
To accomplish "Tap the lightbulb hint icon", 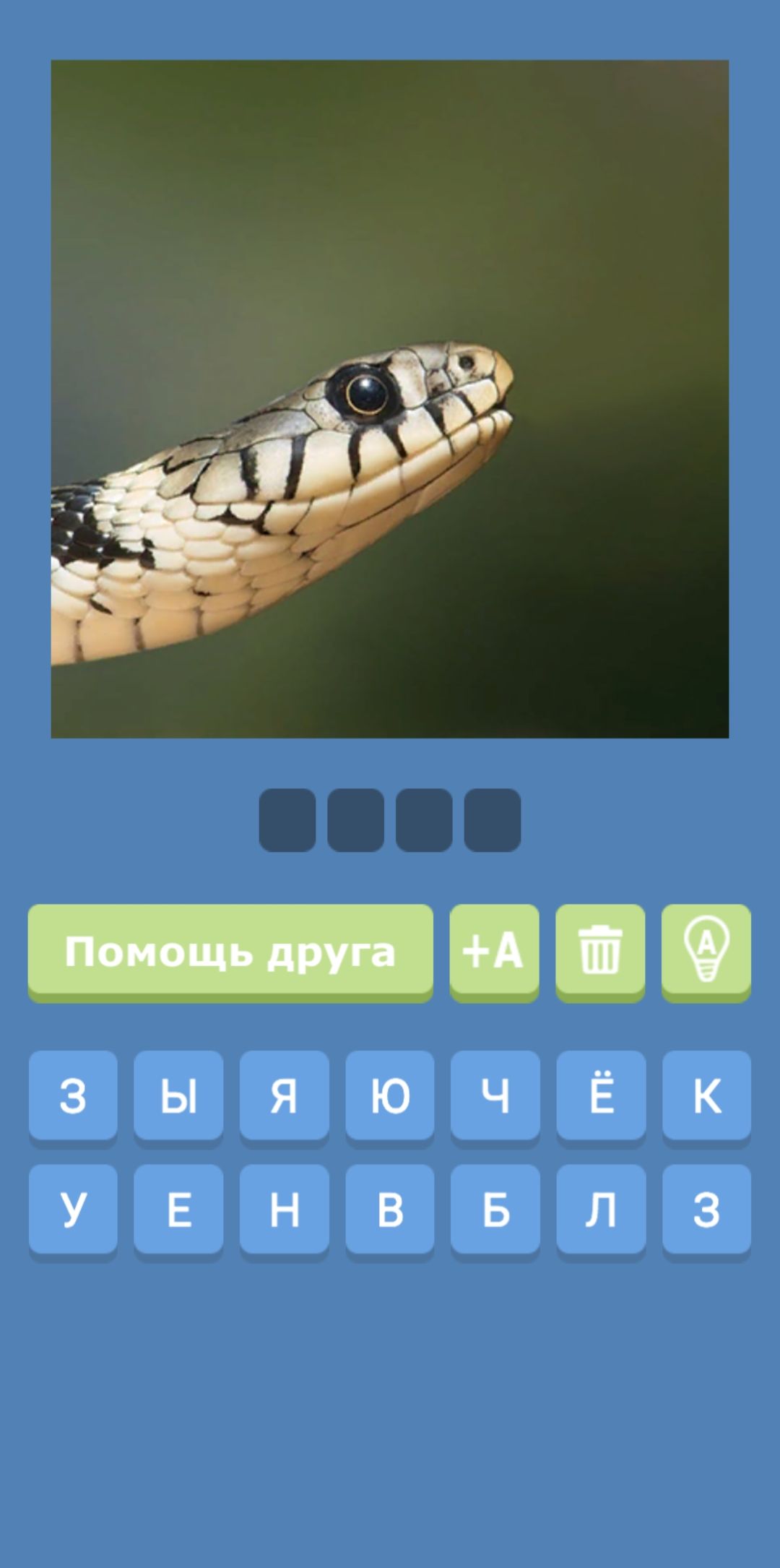I will point(706,951).
